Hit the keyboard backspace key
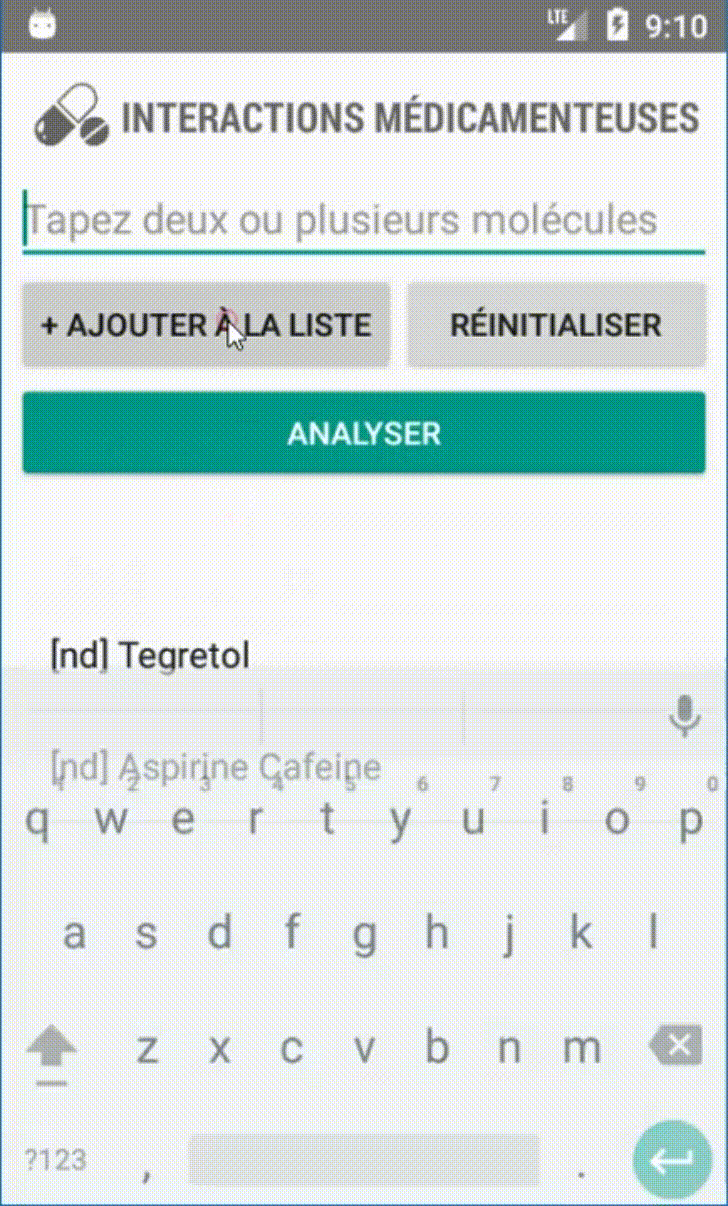This screenshot has height=1206, width=728. click(x=676, y=1046)
